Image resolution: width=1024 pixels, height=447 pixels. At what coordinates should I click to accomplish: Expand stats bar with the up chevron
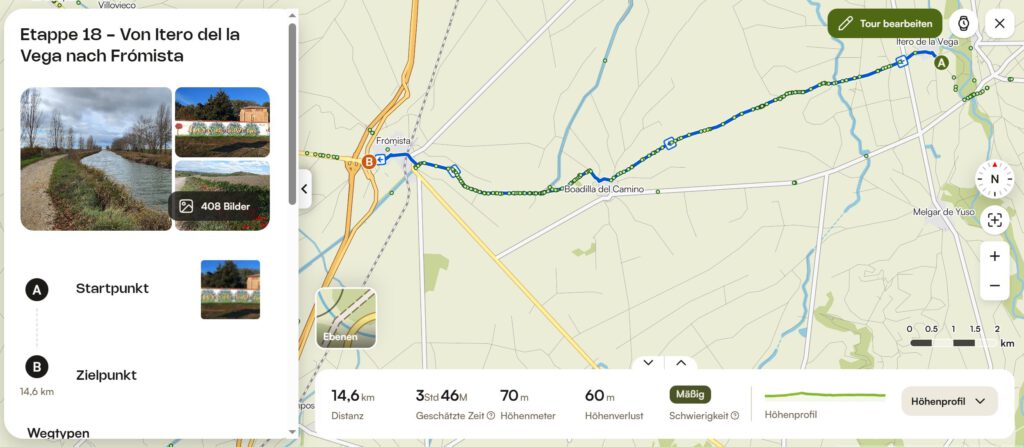(681, 363)
